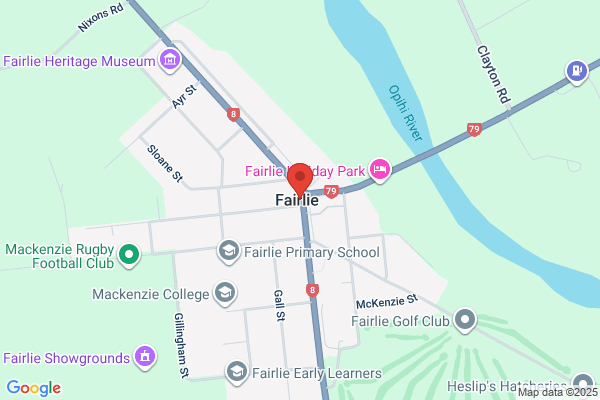
Task: Open the petrol station marker near Clayton Rd
Action: pyautogui.click(x=577, y=71)
